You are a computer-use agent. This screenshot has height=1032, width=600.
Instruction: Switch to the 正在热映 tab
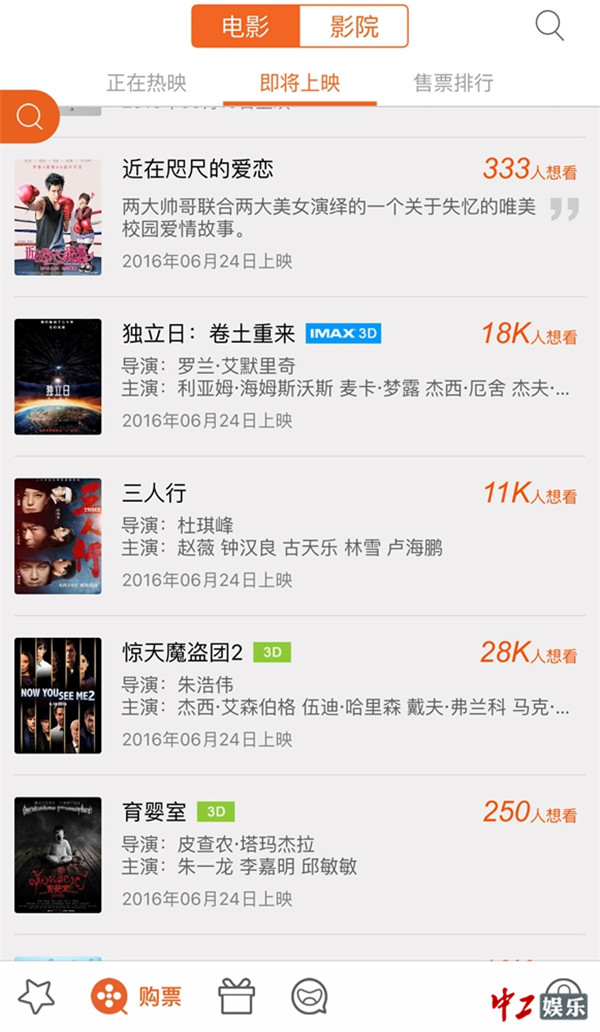(x=146, y=83)
